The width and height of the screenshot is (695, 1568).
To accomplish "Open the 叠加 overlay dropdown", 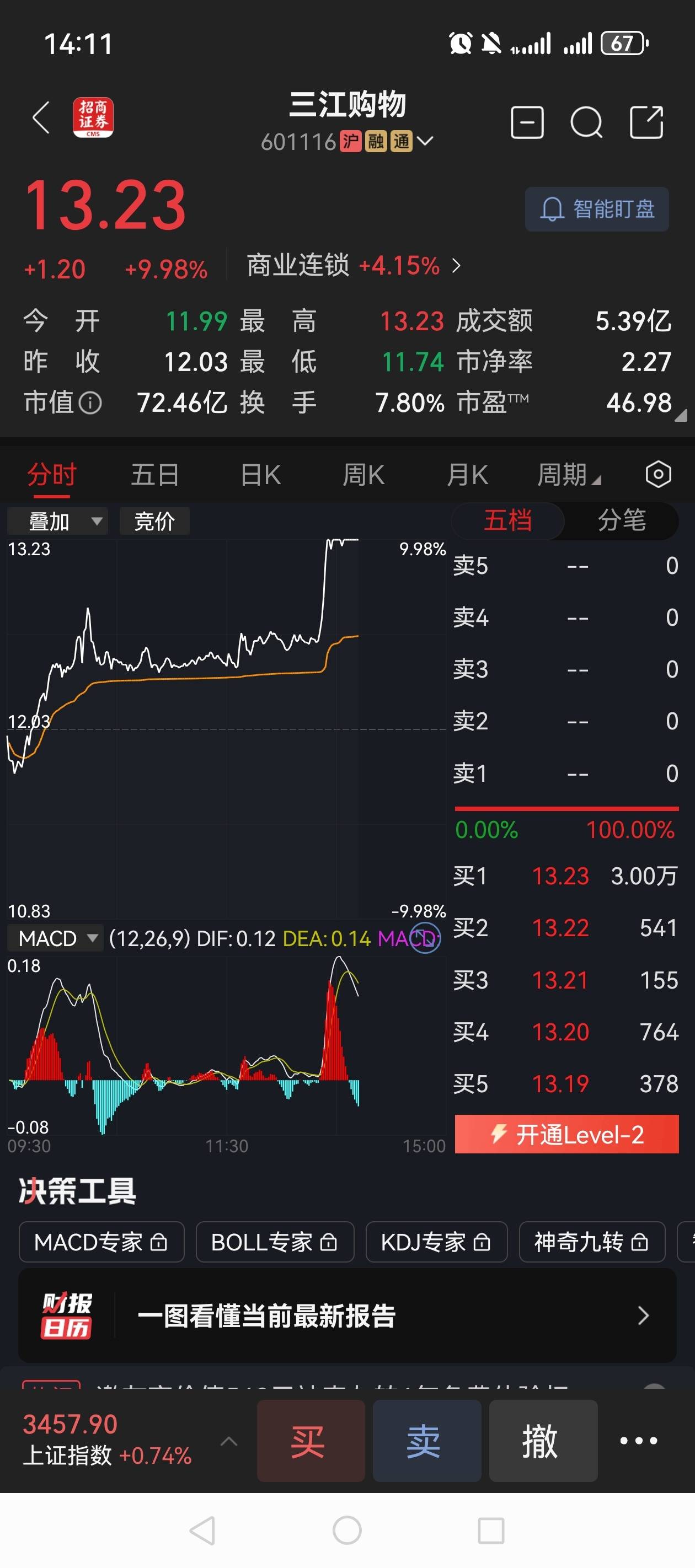I will tap(58, 521).
